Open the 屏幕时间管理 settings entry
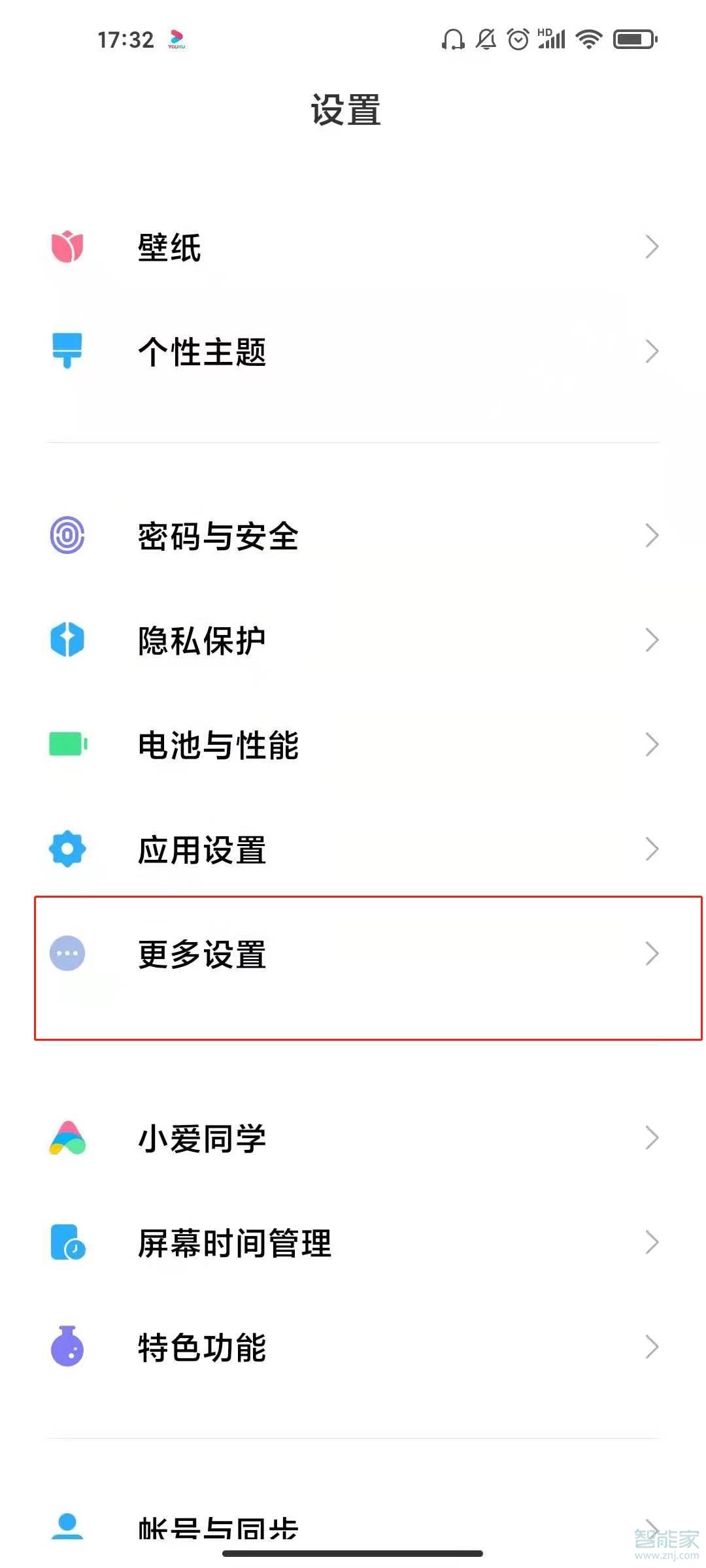 point(353,1243)
